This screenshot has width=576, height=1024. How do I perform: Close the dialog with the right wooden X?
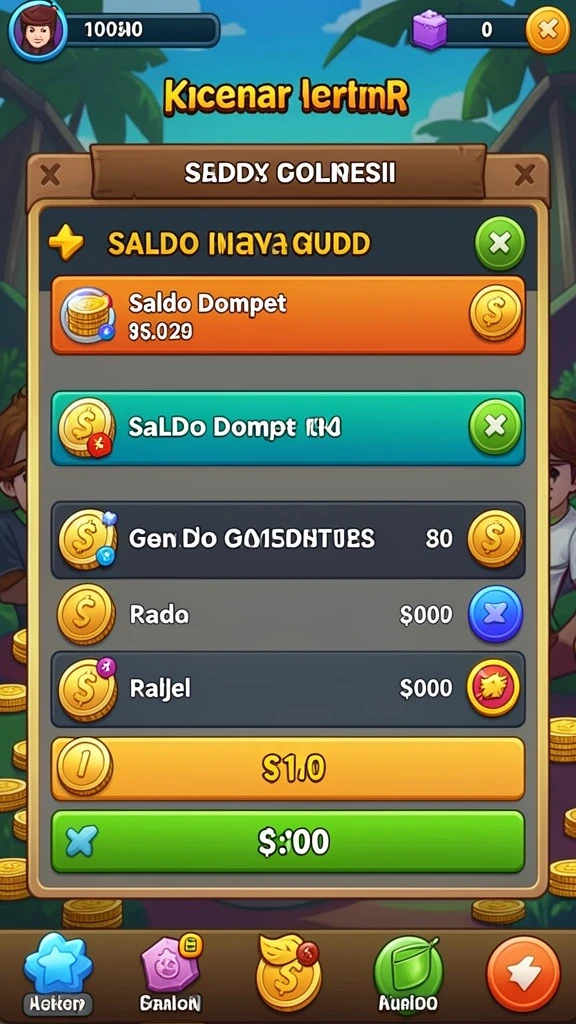click(525, 174)
